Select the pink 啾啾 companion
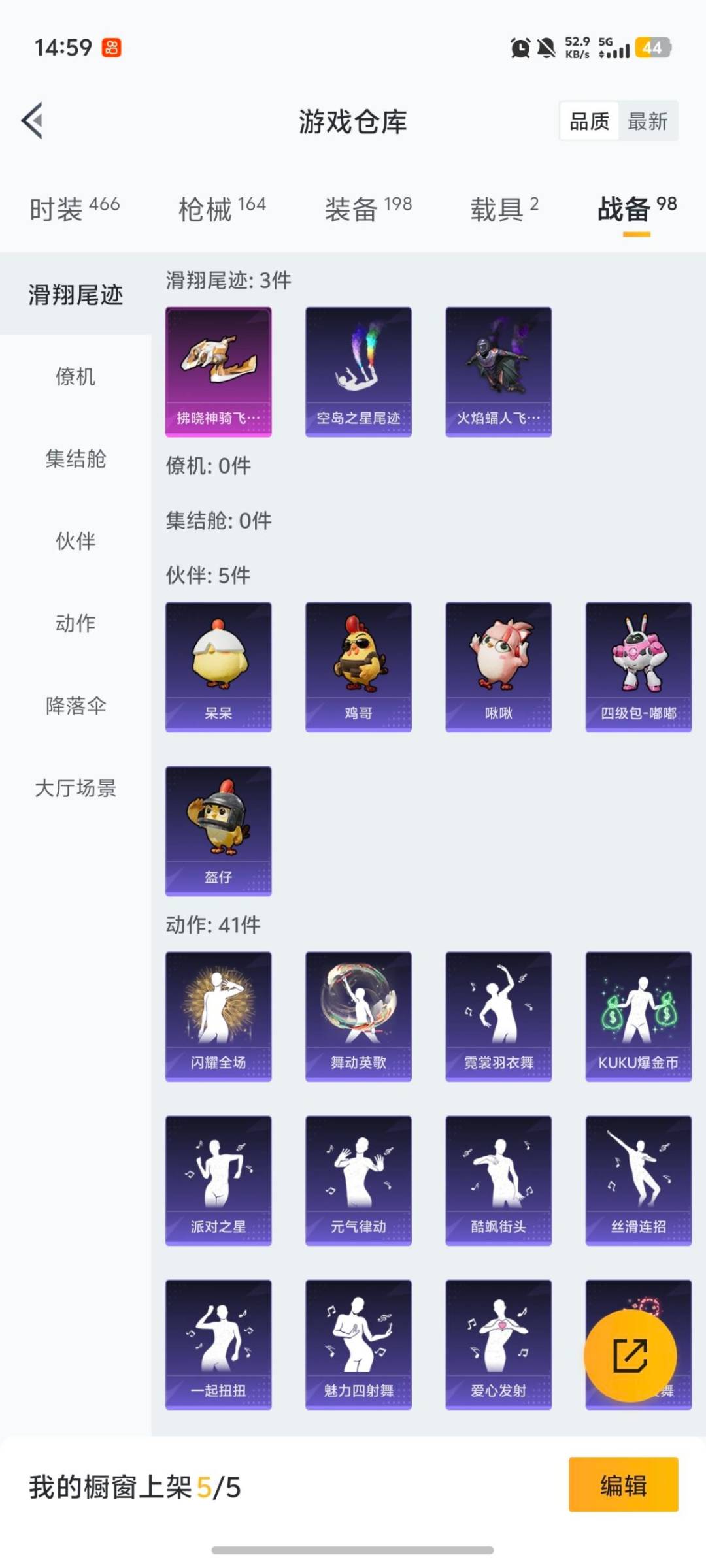The width and height of the screenshot is (706, 1568). (x=498, y=666)
